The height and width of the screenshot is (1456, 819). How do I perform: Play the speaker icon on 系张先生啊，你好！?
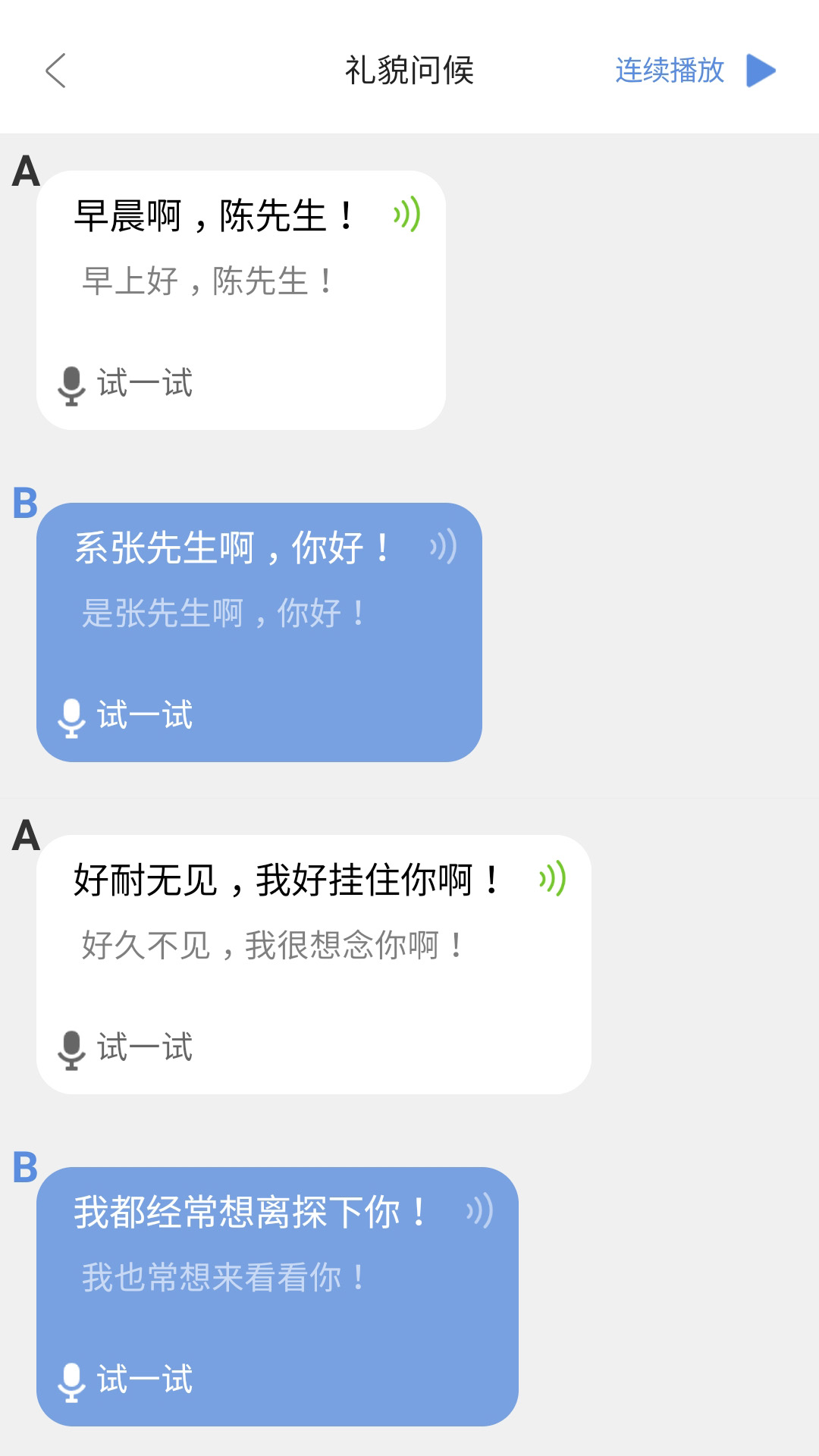coord(444,548)
